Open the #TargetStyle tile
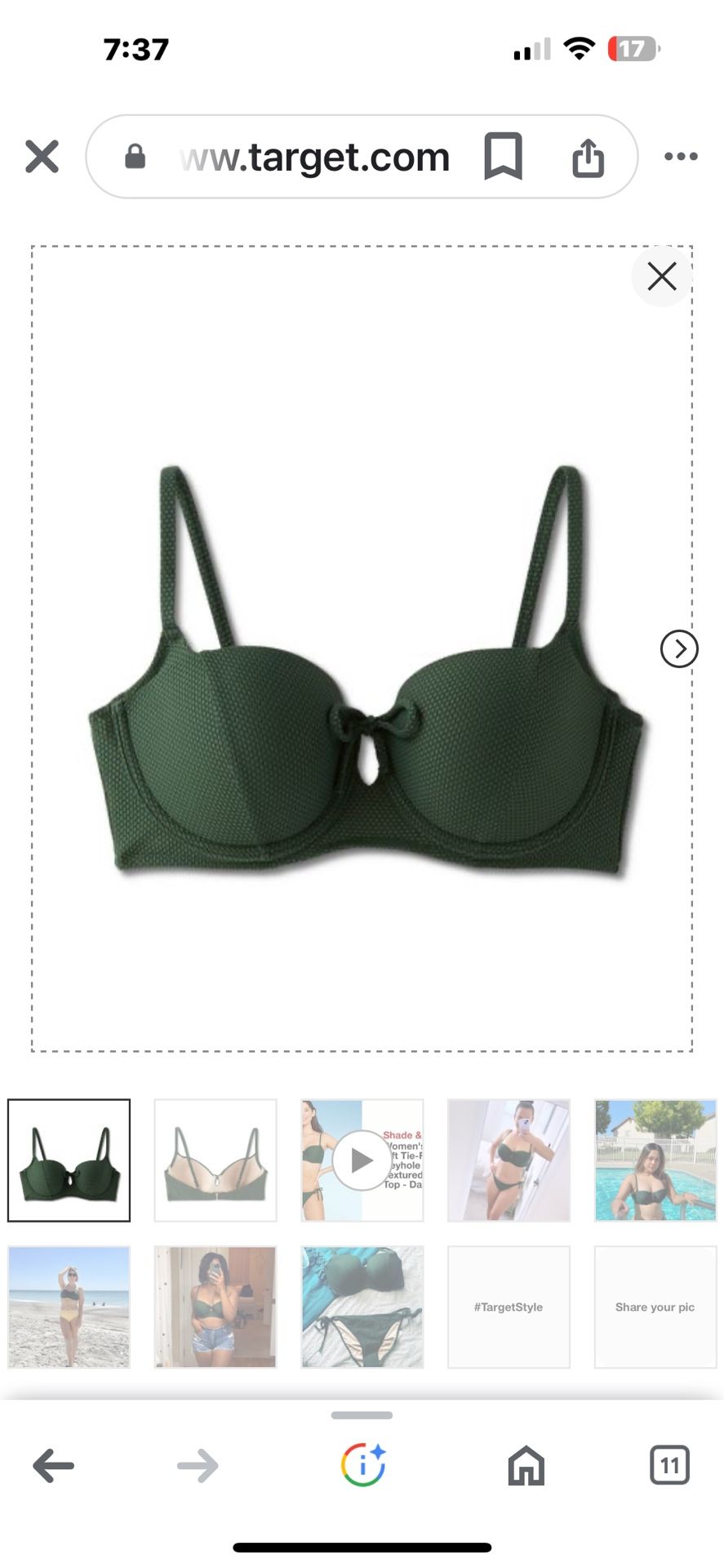 (x=509, y=1307)
